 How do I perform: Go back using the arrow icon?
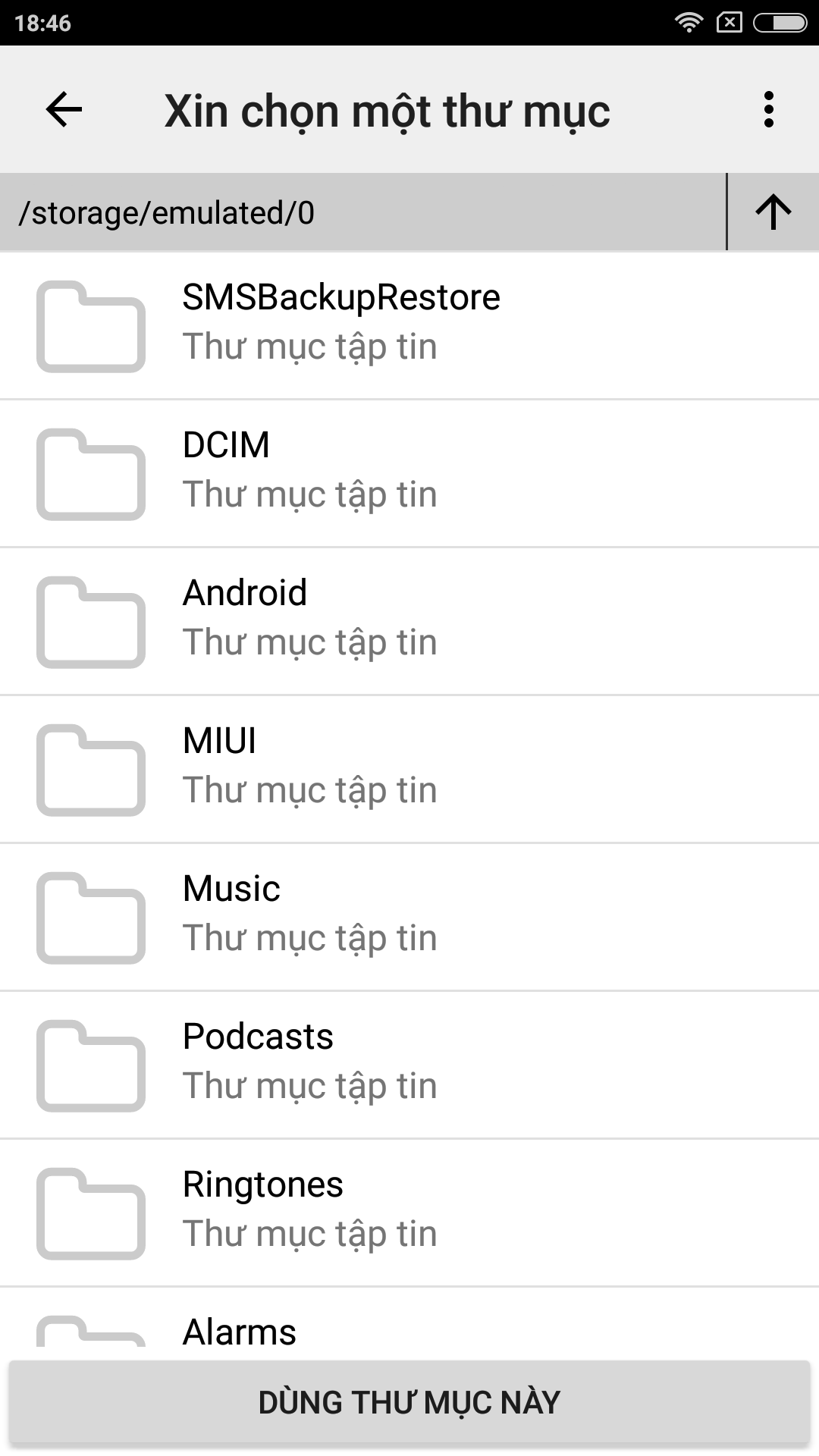pos(64,110)
